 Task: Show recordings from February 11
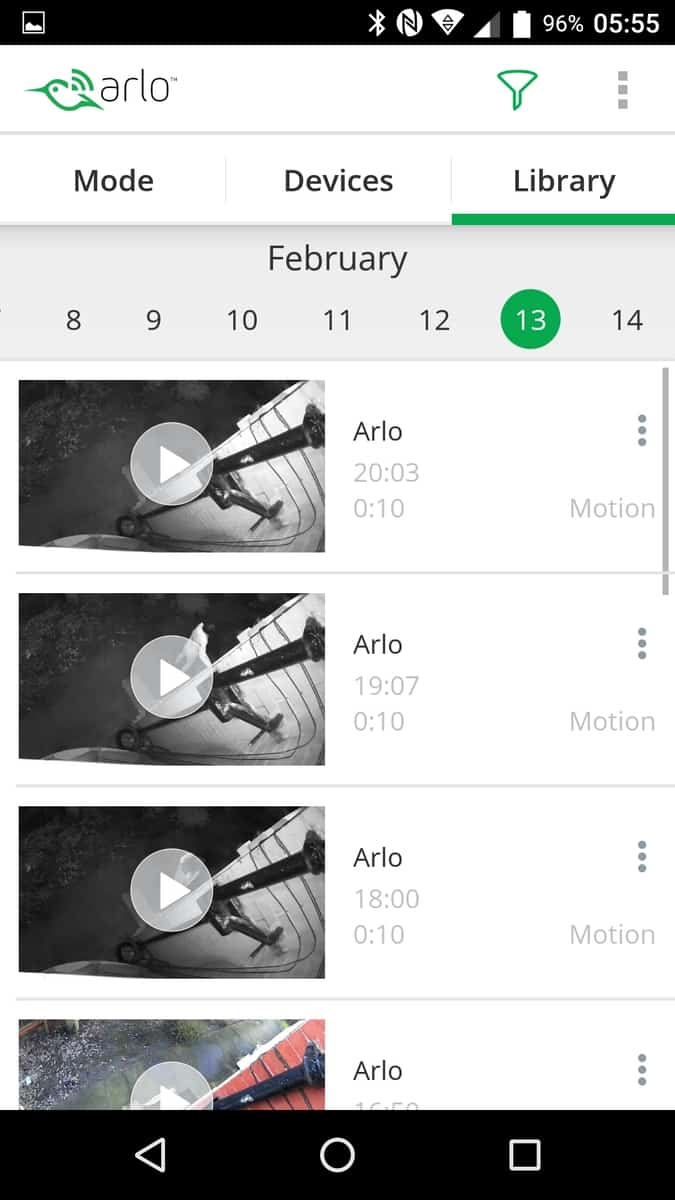pos(337,320)
